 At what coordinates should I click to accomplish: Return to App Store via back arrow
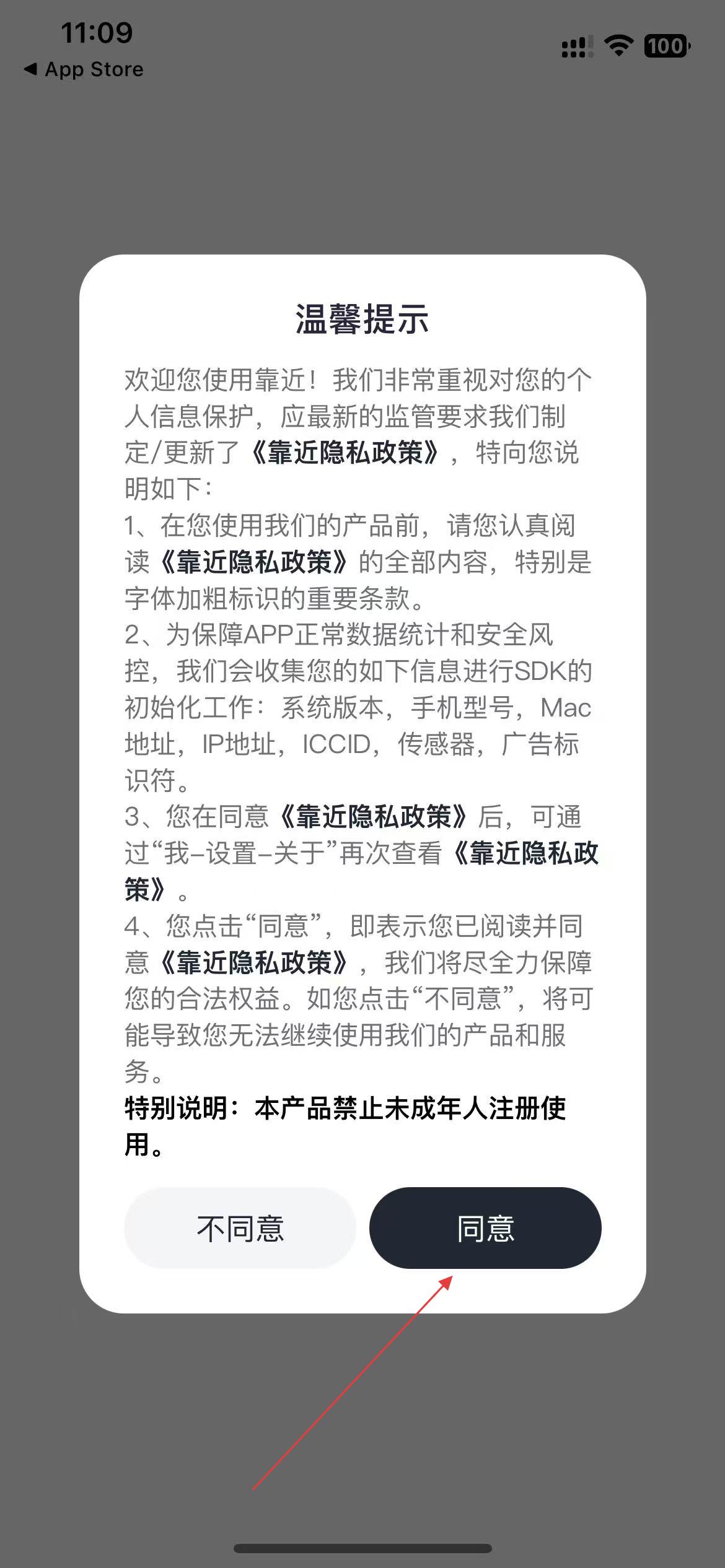(83, 69)
